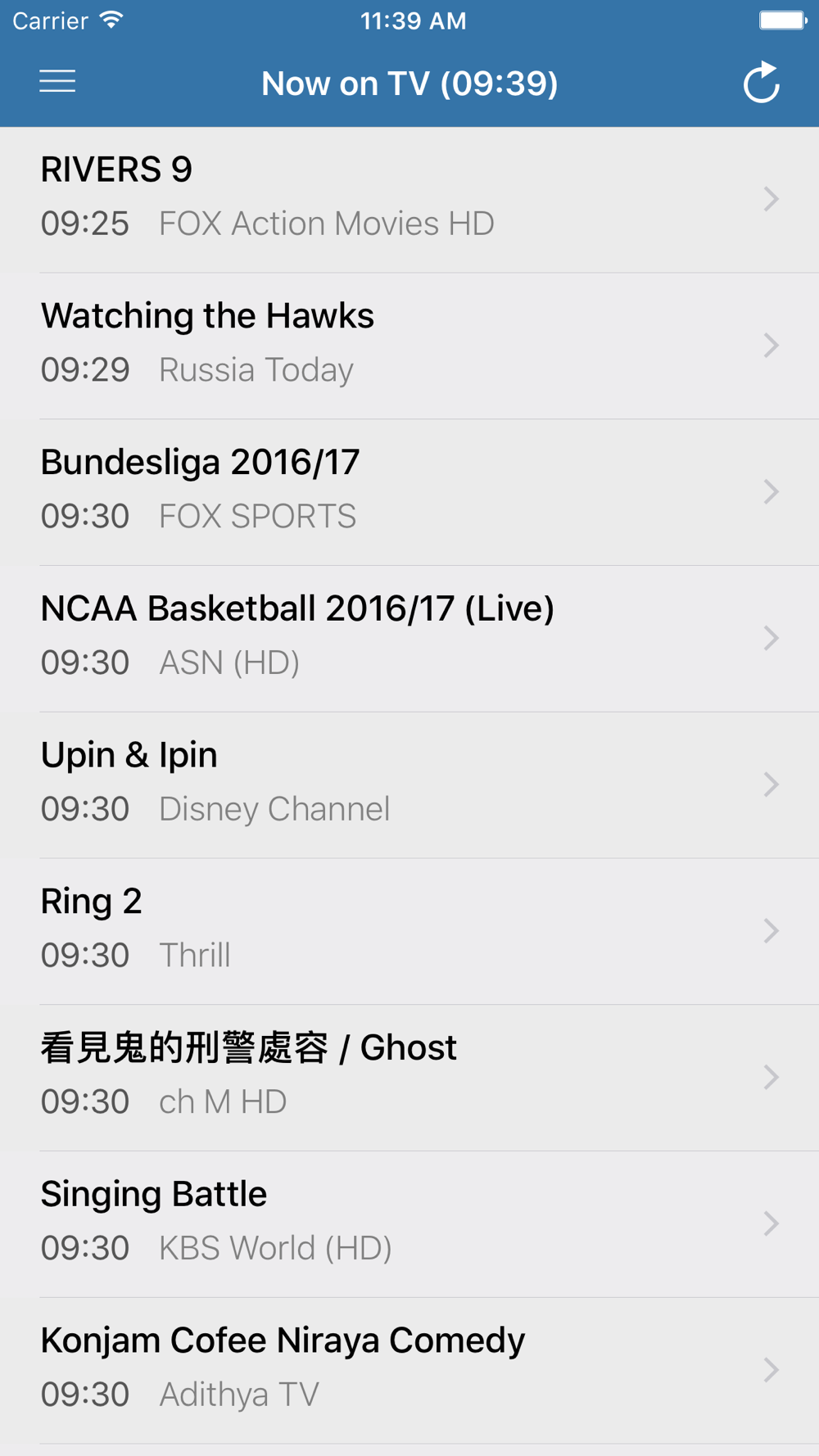
Task: Open the Ghost program on ch M HD
Action: [x=409, y=1078]
